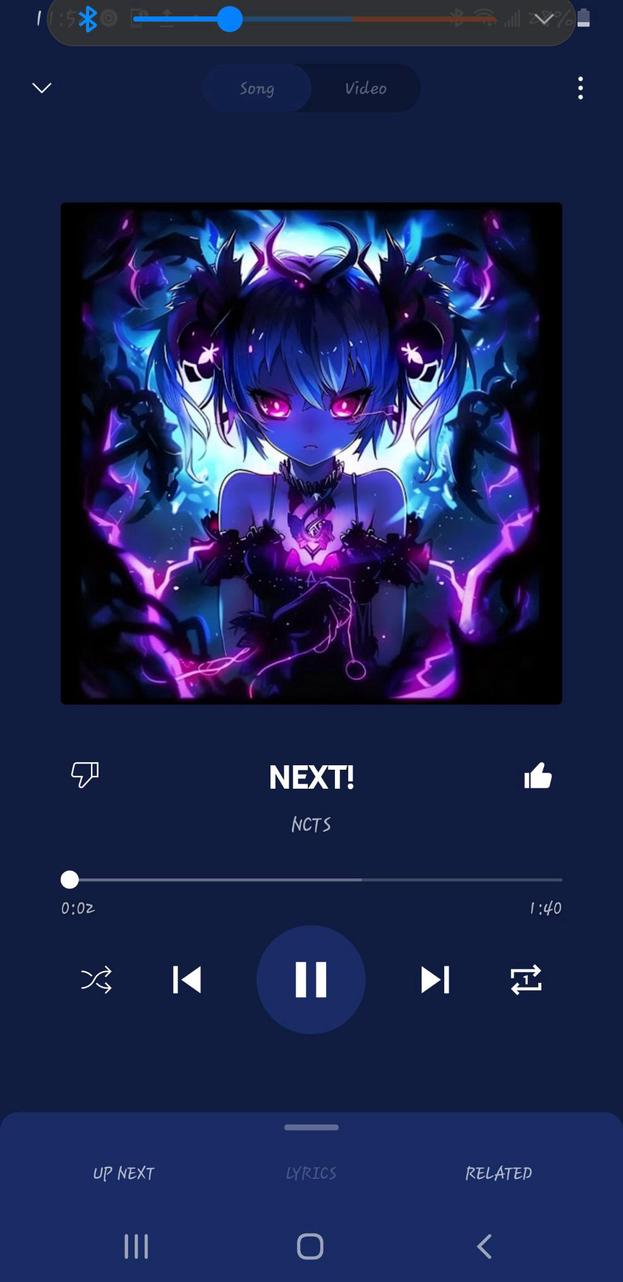Like the song NEXT!
The image size is (623, 1282).
point(538,776)
